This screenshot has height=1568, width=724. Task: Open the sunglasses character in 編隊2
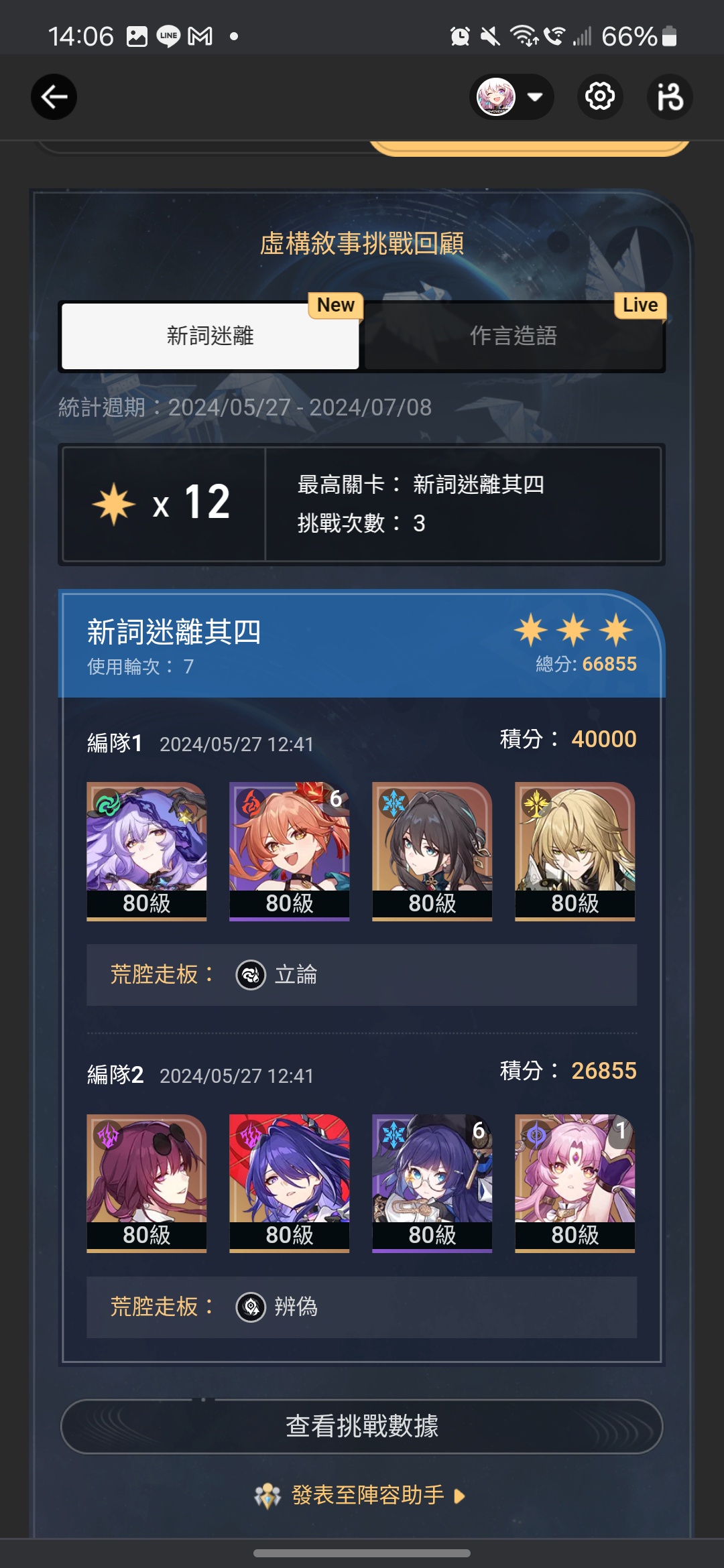pos(147,1183)
